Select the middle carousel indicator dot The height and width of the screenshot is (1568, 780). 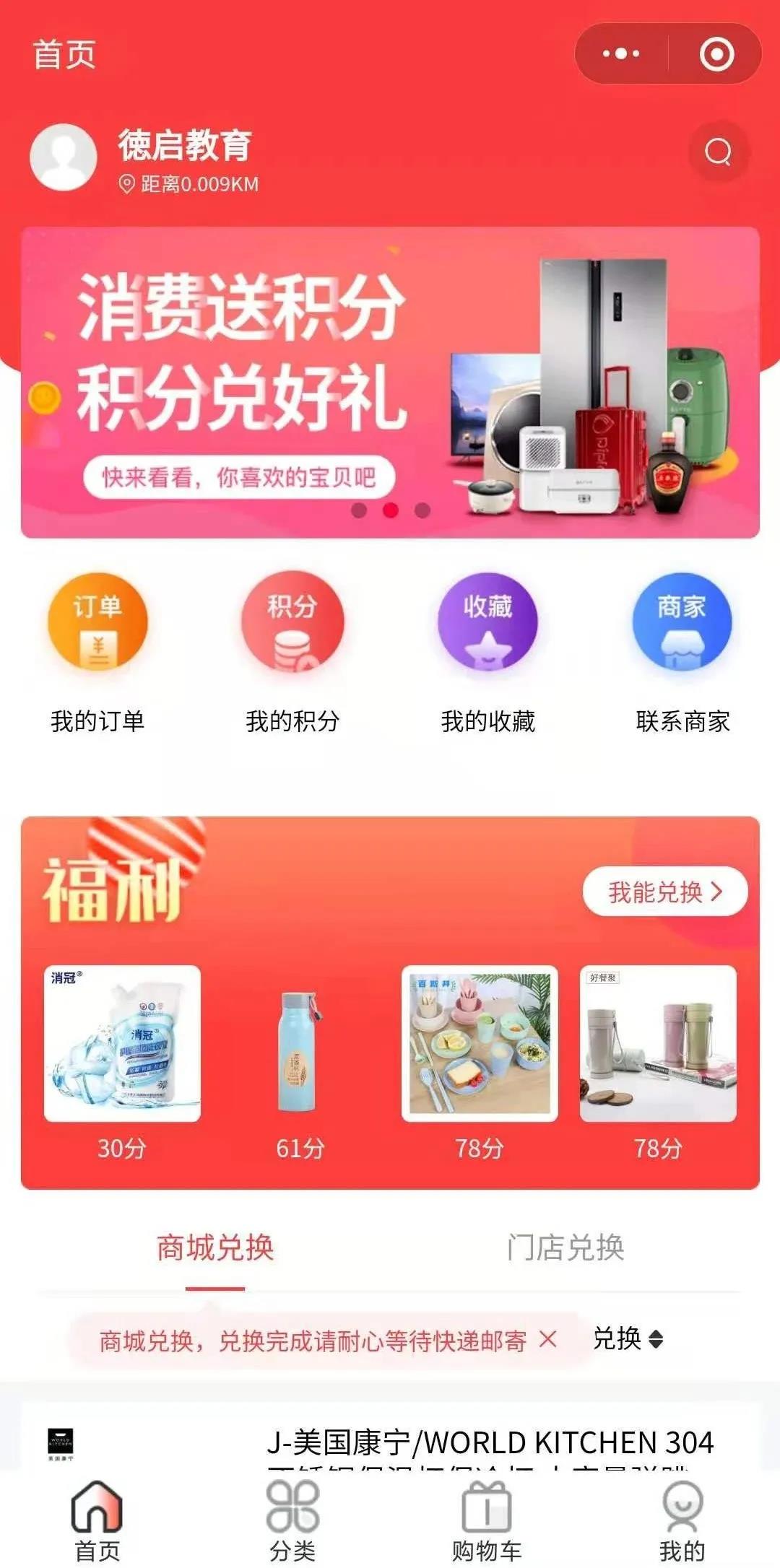[x=390, y=510]
